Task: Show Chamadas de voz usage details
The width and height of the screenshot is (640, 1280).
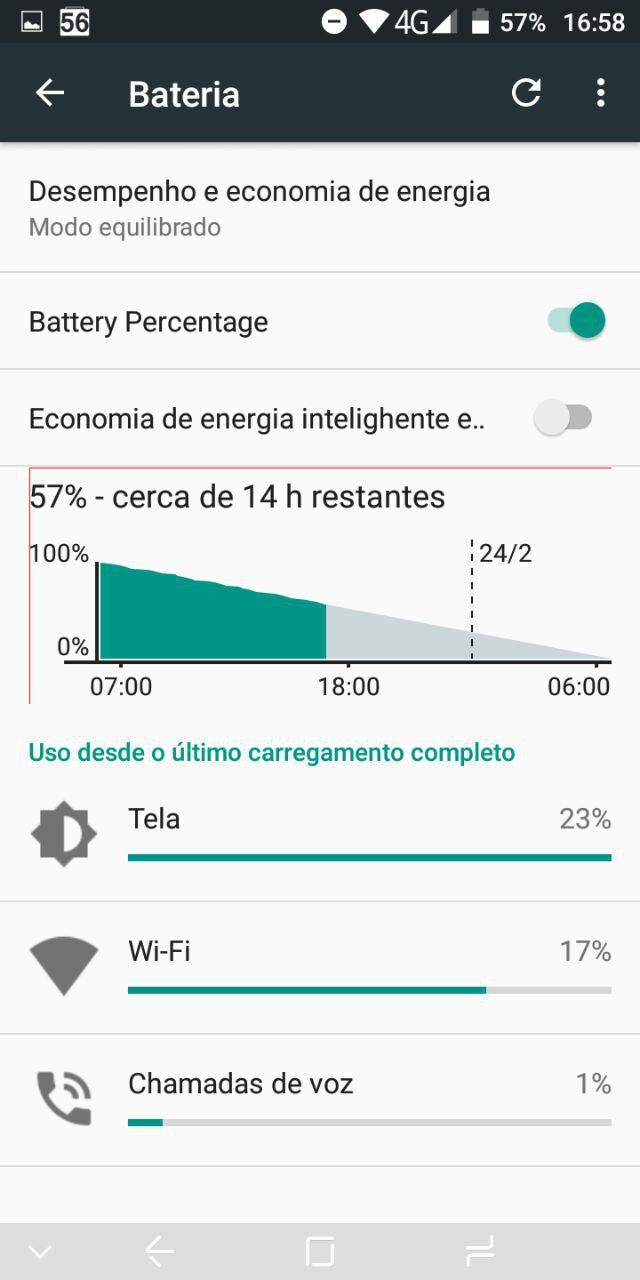Action: point(320,1098)
